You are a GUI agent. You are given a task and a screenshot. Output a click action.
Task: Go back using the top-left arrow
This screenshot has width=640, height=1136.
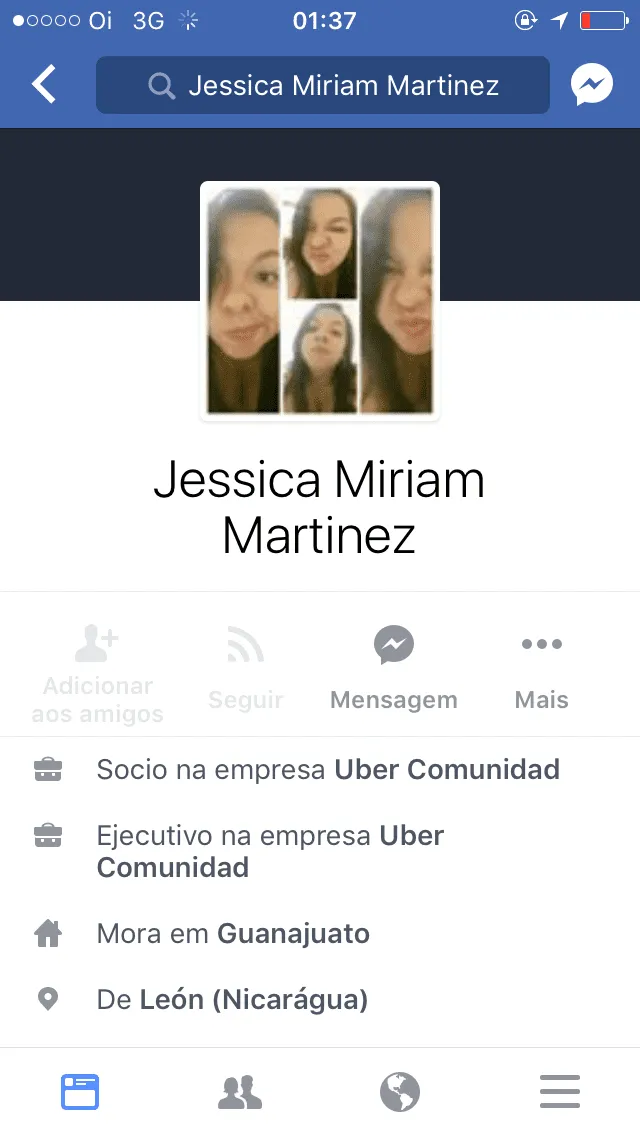click(x=43, y=84)
